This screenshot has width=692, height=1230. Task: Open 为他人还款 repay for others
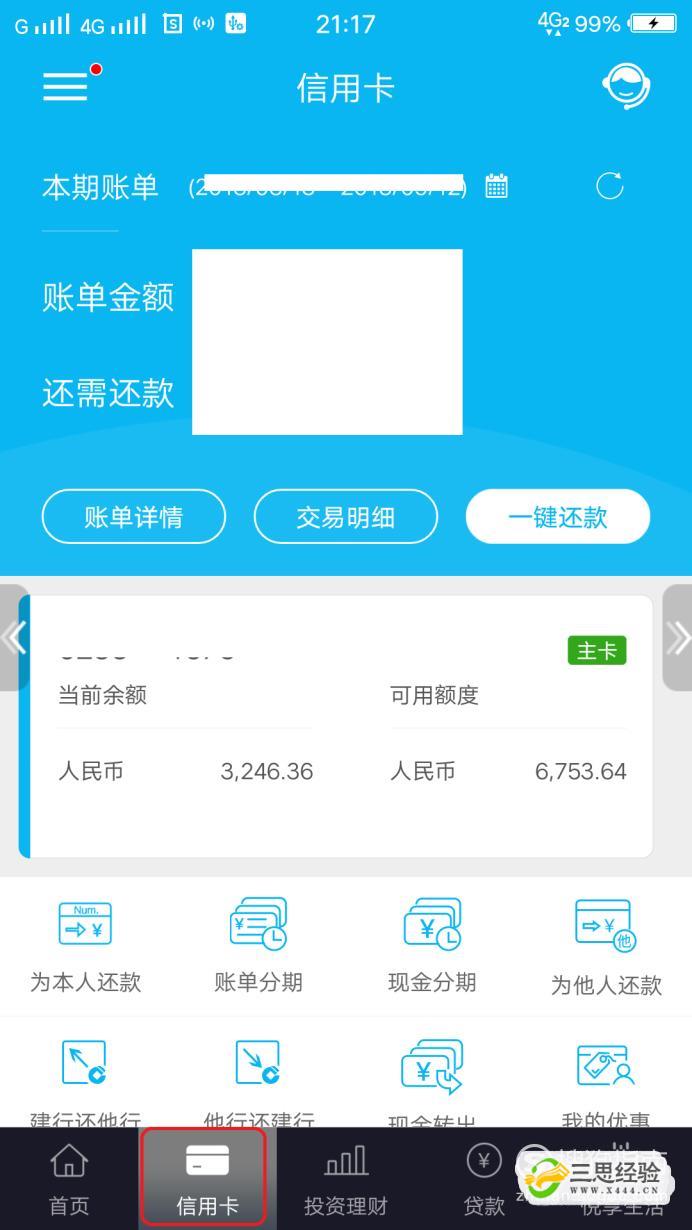pos(606,945)
